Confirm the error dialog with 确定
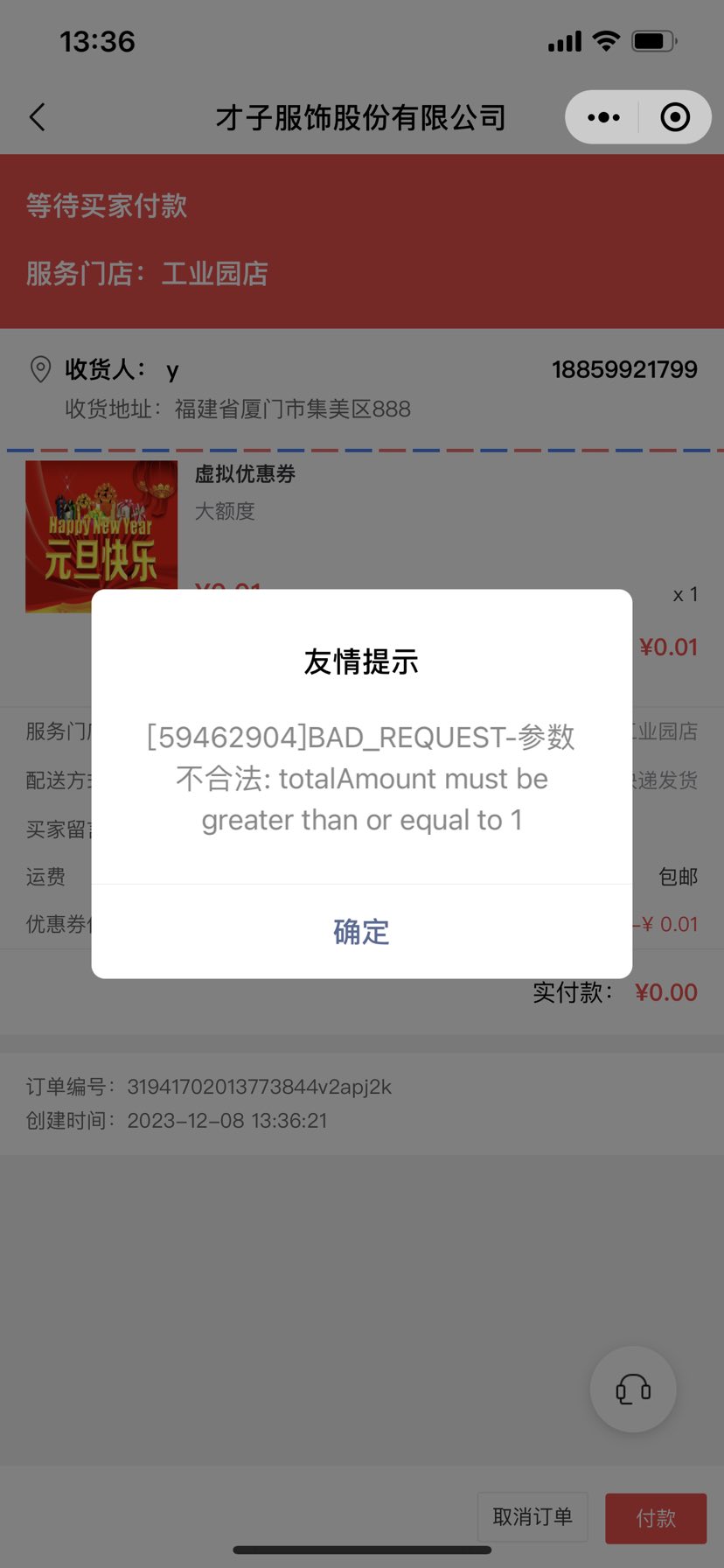724x1568 pixels. (361, 932)
